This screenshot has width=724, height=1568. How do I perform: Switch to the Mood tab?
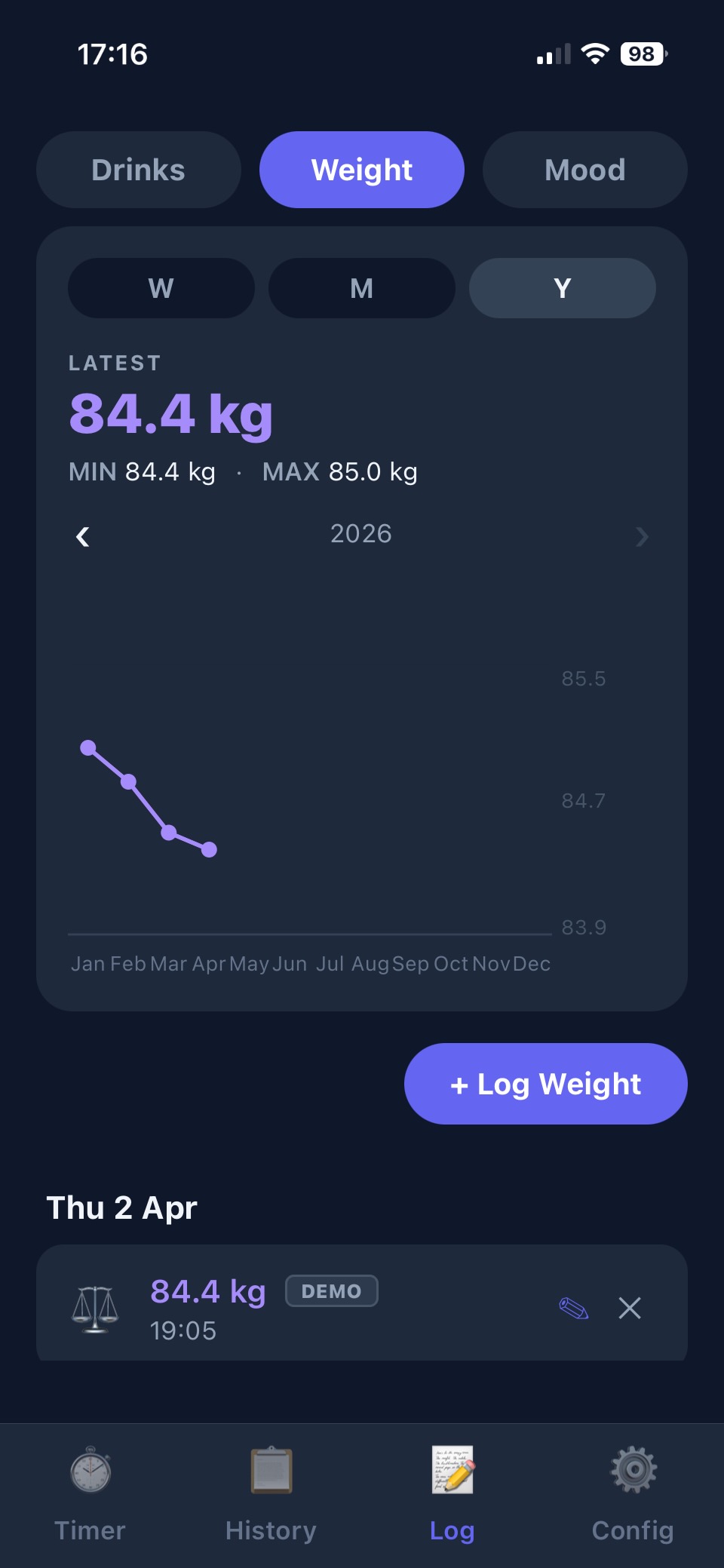tap(585, 170)
